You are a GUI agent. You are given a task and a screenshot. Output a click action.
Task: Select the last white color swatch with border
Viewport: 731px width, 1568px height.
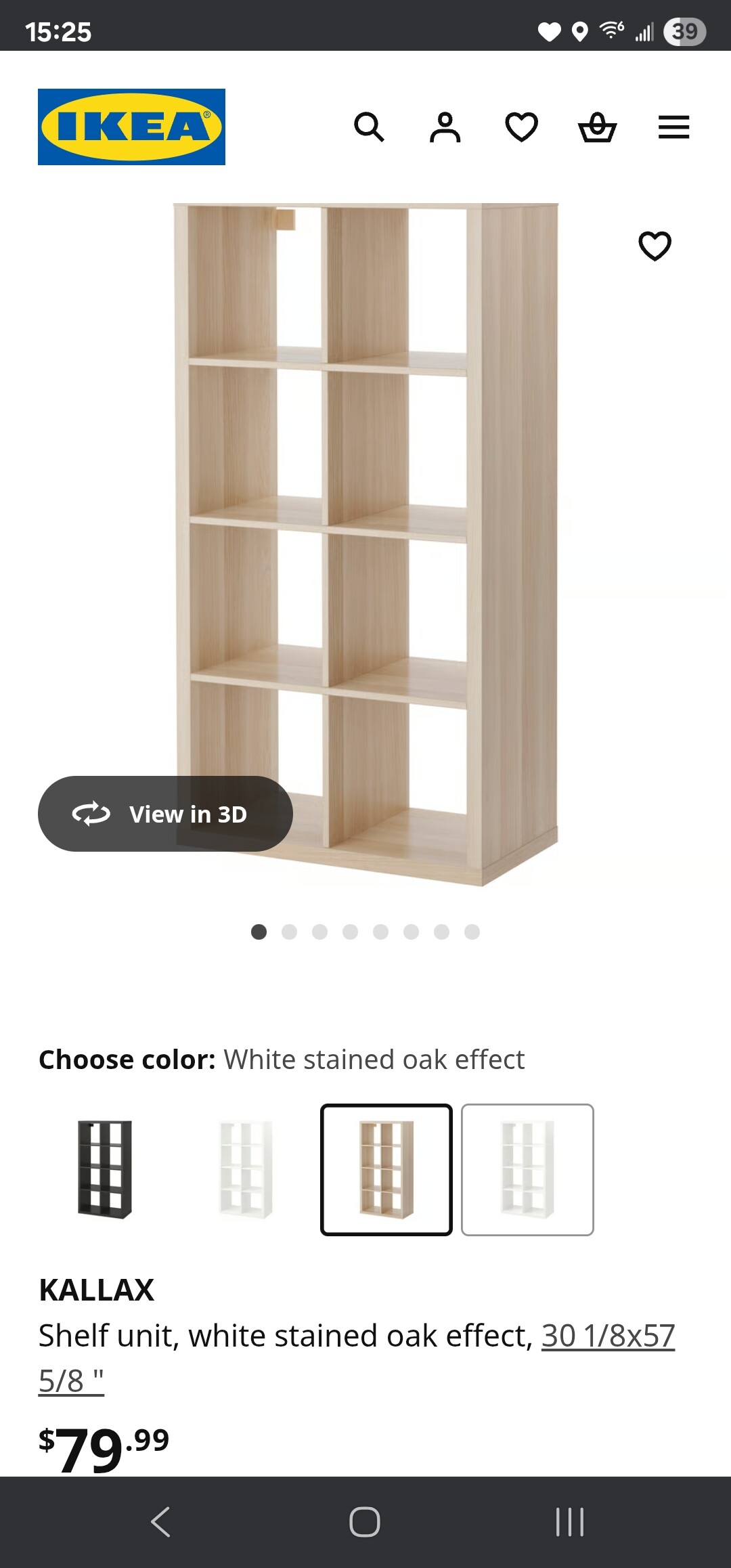527,1169
